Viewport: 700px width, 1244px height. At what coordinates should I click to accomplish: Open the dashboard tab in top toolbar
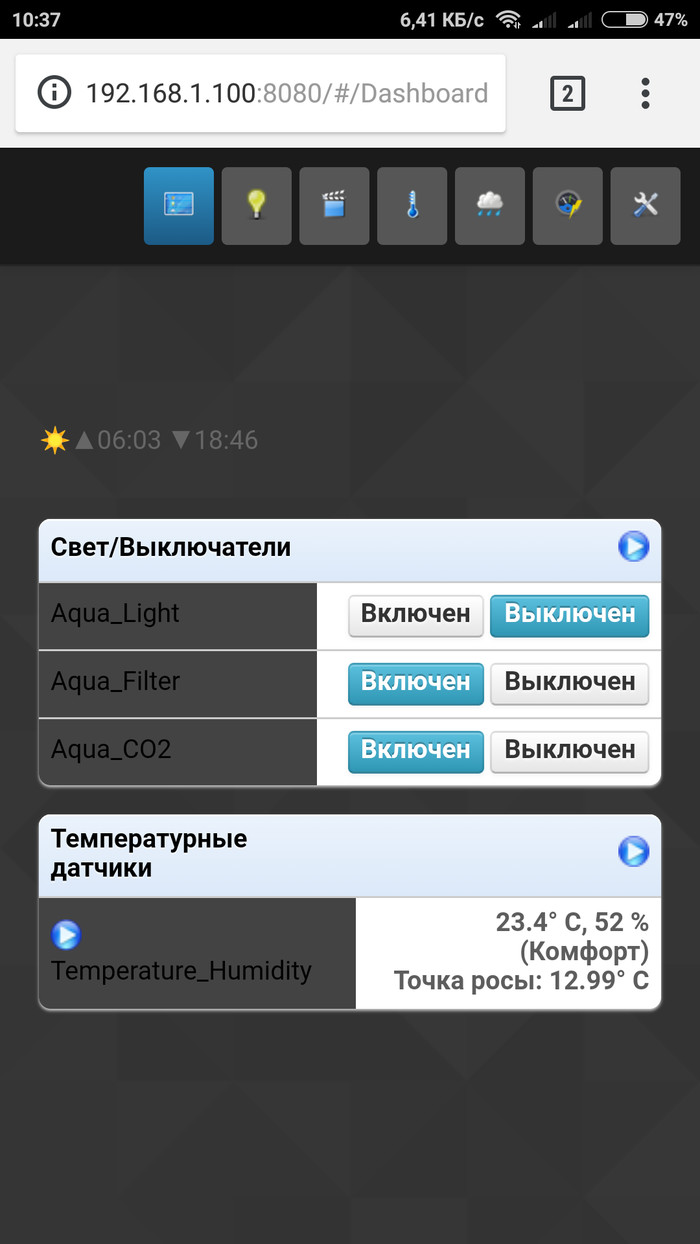pyautogui.click(x=179, y=205)
